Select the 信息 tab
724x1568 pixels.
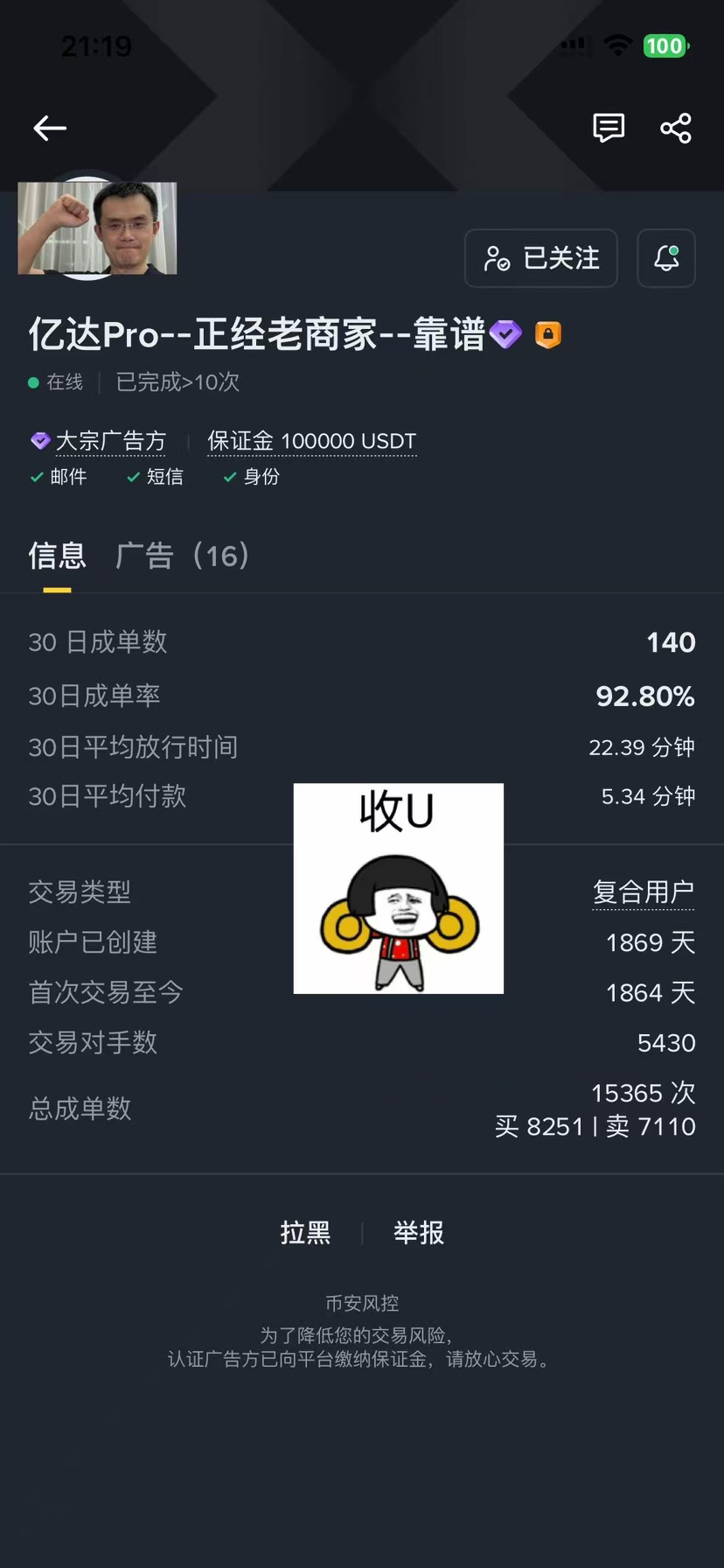coord(57,556)
